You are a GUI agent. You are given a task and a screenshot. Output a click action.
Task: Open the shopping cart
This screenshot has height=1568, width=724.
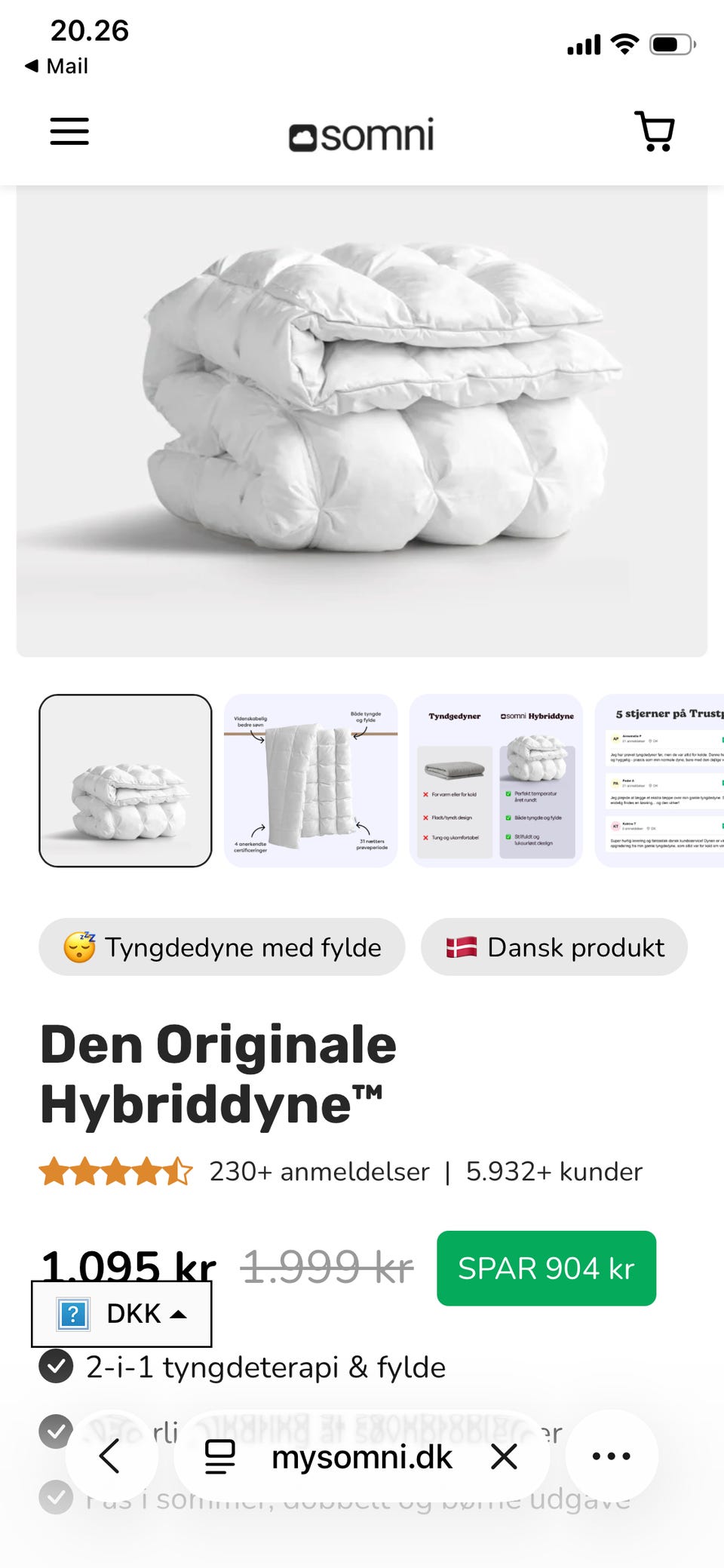pos(655,132)
